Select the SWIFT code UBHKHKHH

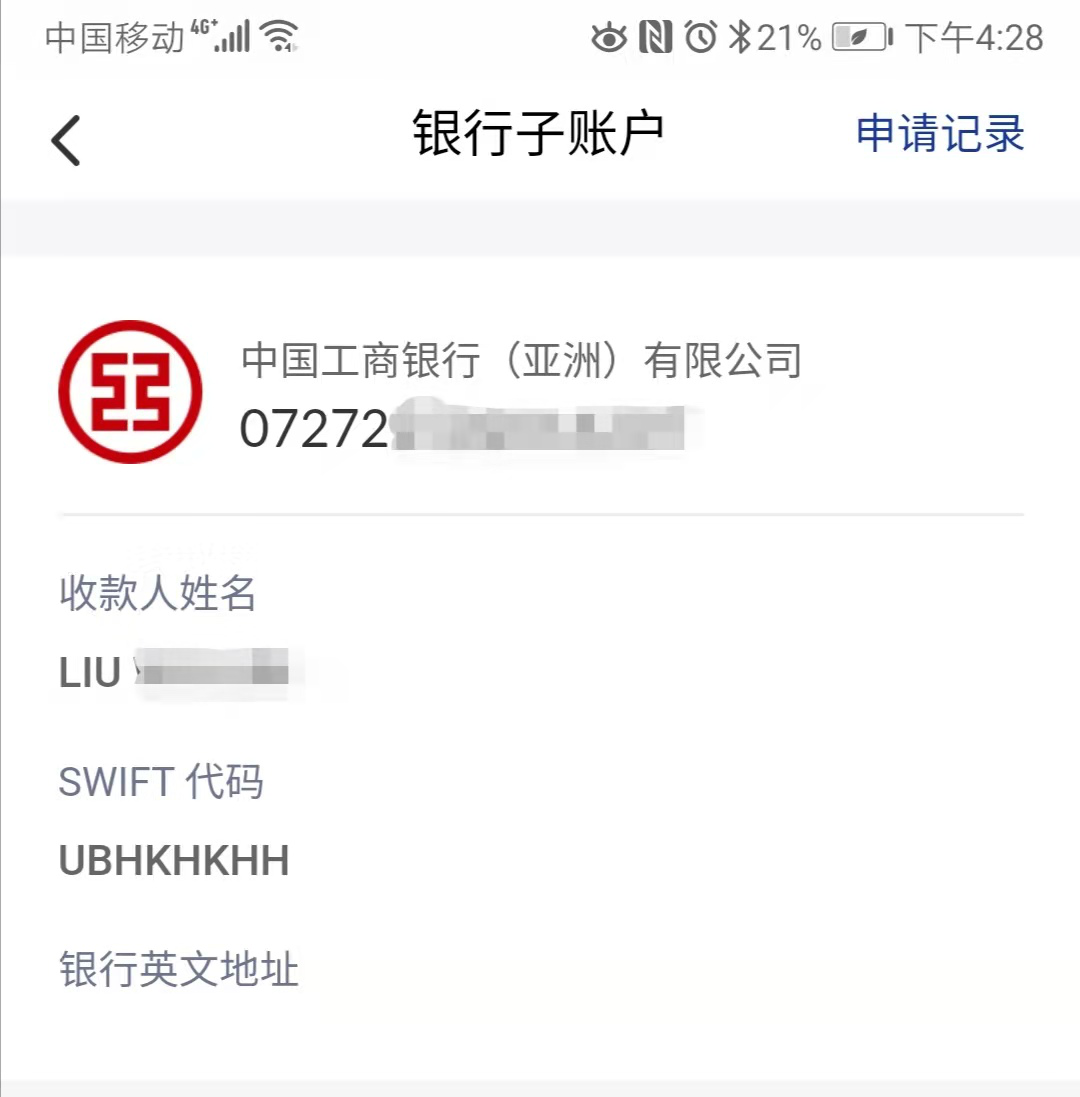coord(174,858)
